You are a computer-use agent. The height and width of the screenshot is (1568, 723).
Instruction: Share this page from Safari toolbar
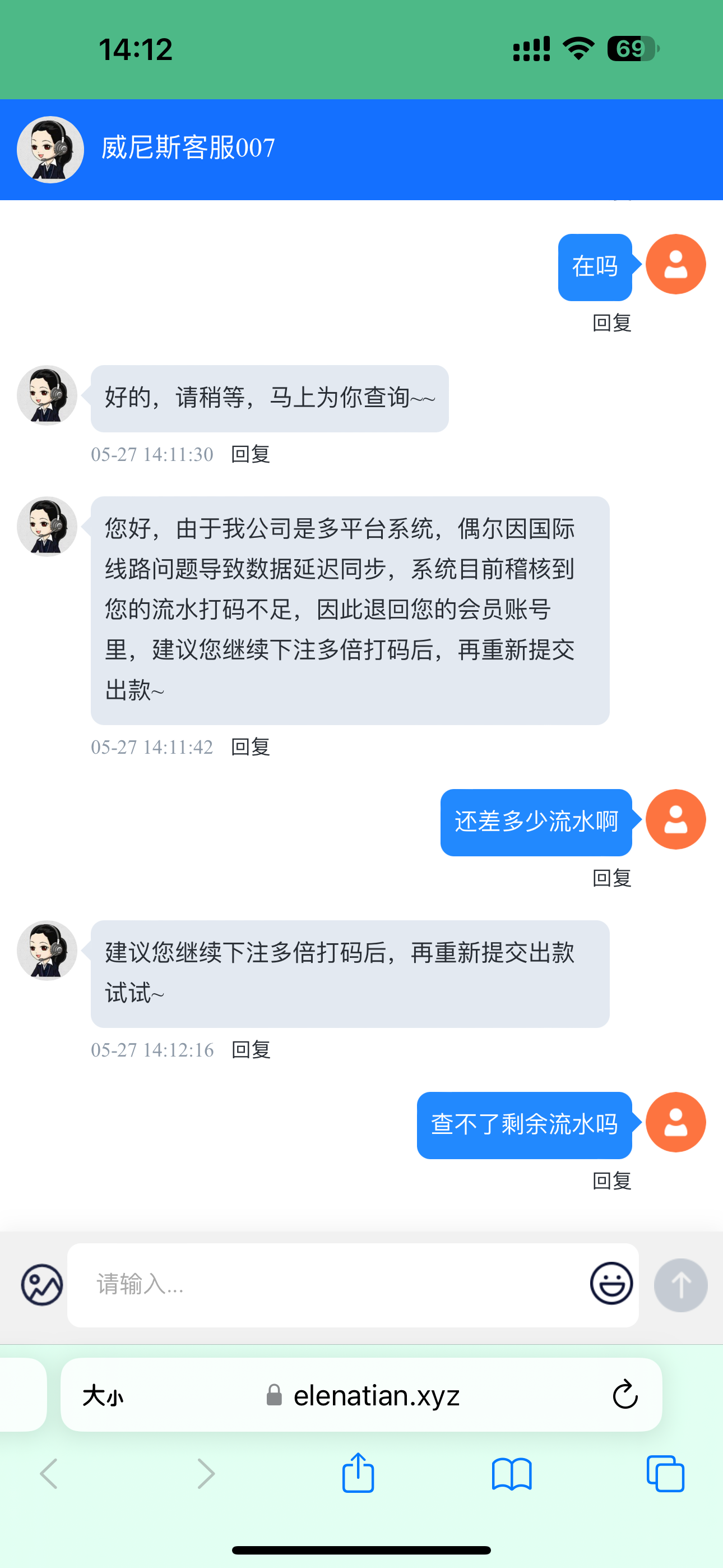(358, 1474)
